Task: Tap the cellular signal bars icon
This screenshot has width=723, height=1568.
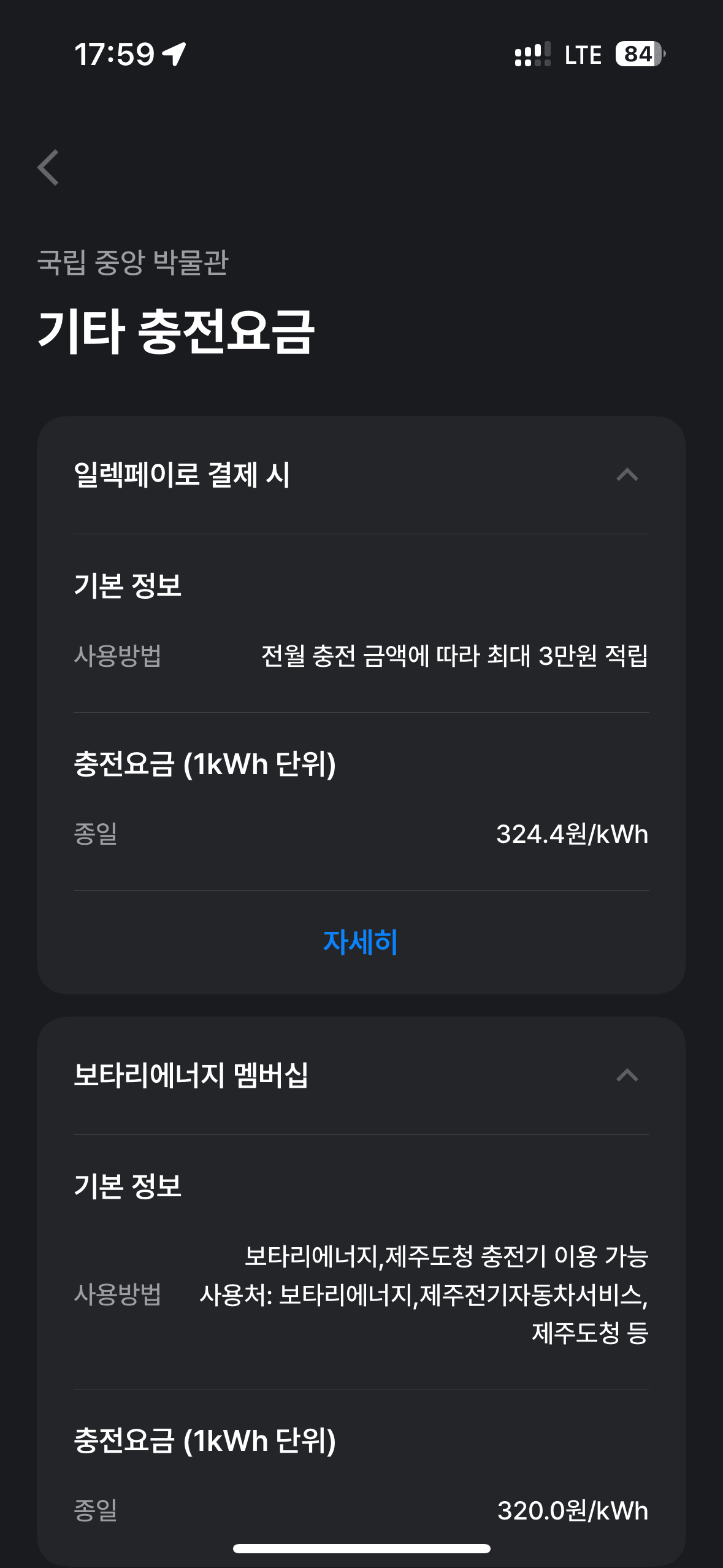Action: point(531,55)
